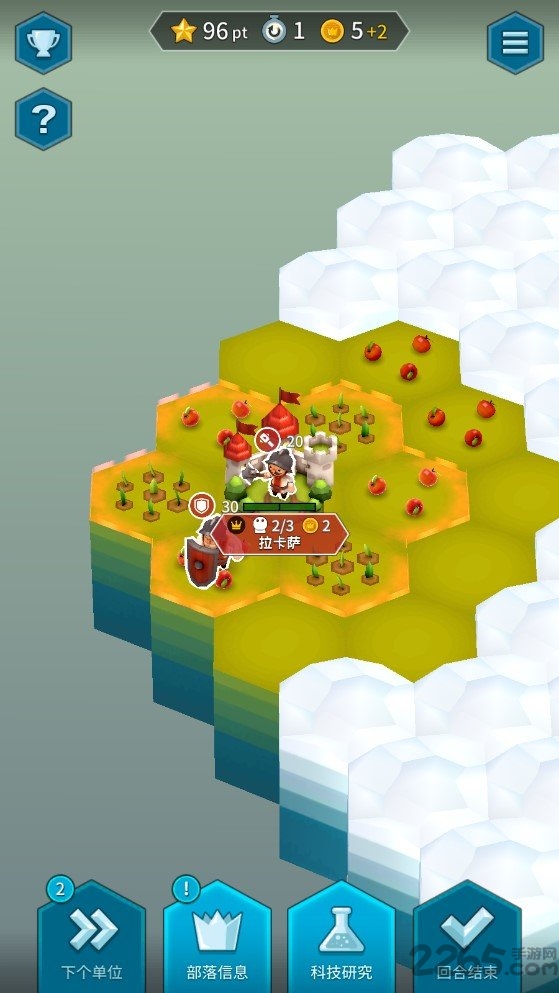Open the trophy achievements button

click(x=43, y=43)
